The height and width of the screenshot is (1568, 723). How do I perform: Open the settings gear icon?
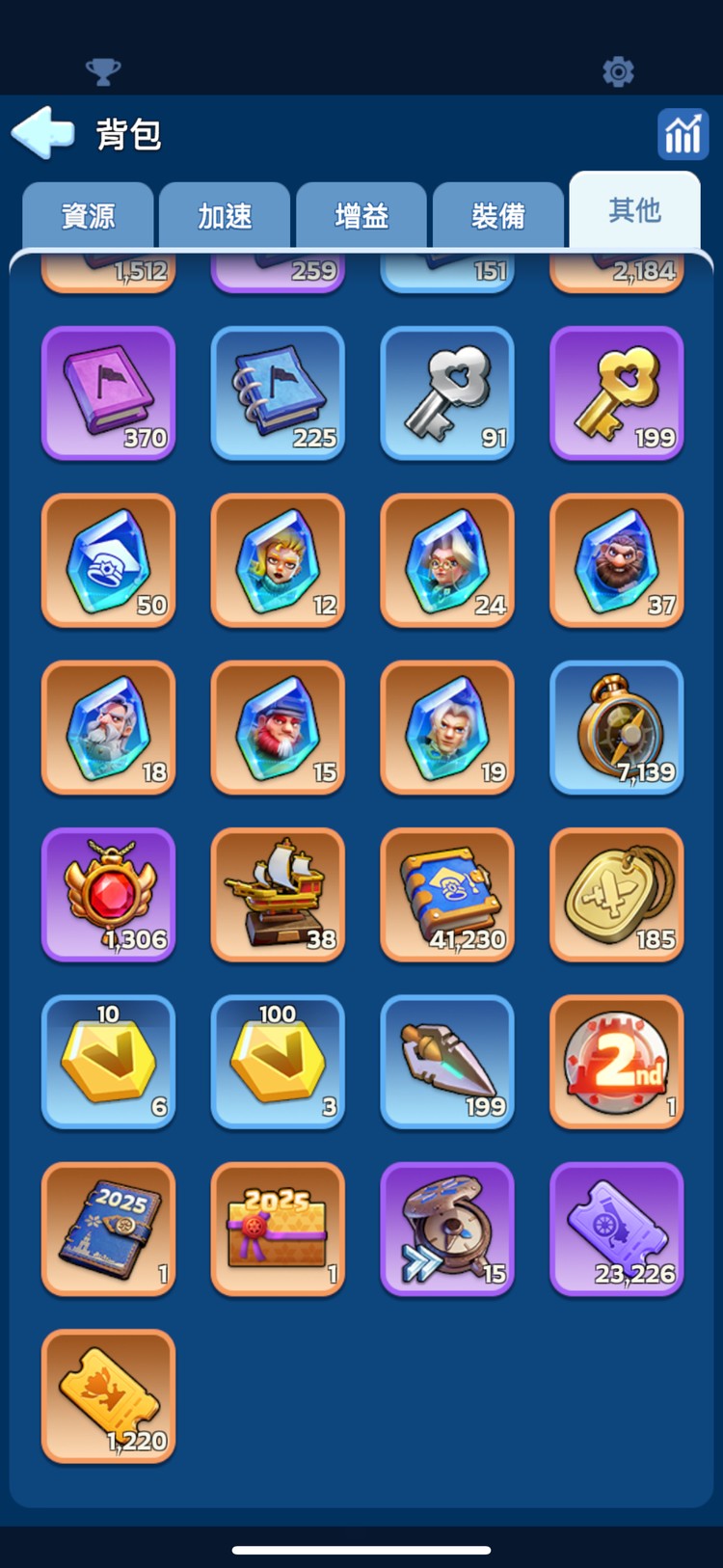click(x=618, y=71)
